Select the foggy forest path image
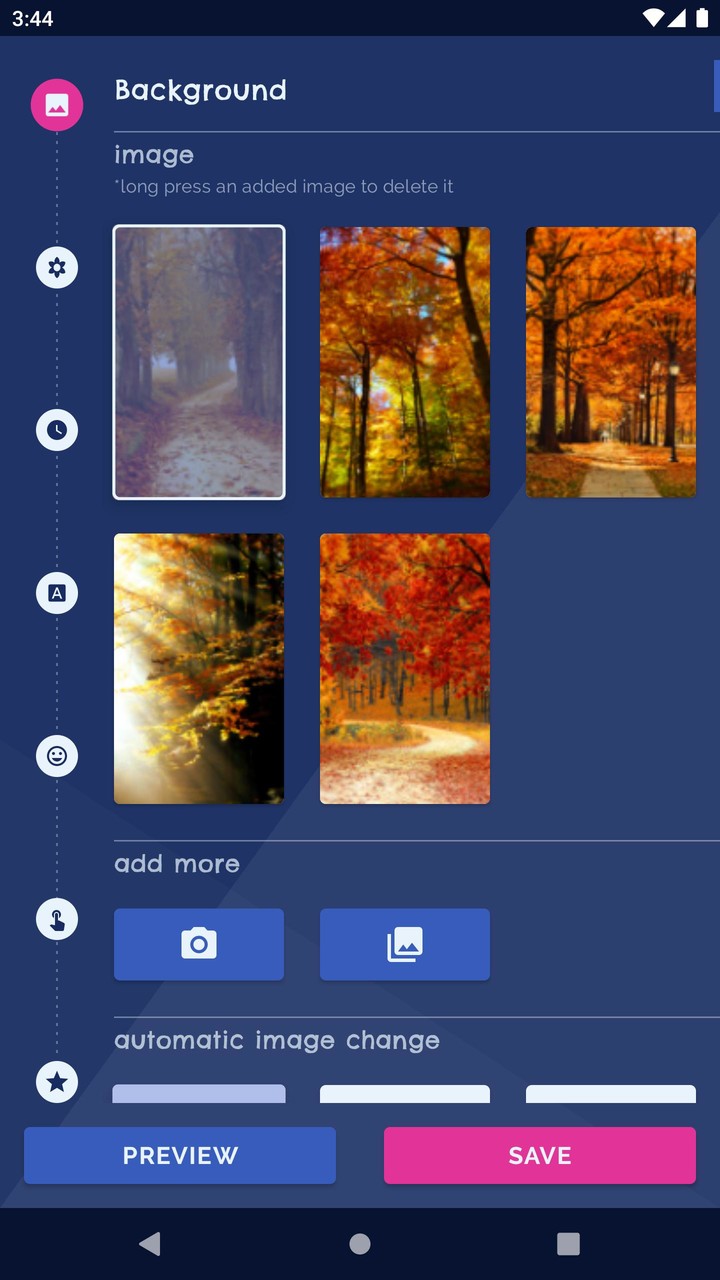The height and width of the screenshot is (1280, 720). (x=198, y=362)
